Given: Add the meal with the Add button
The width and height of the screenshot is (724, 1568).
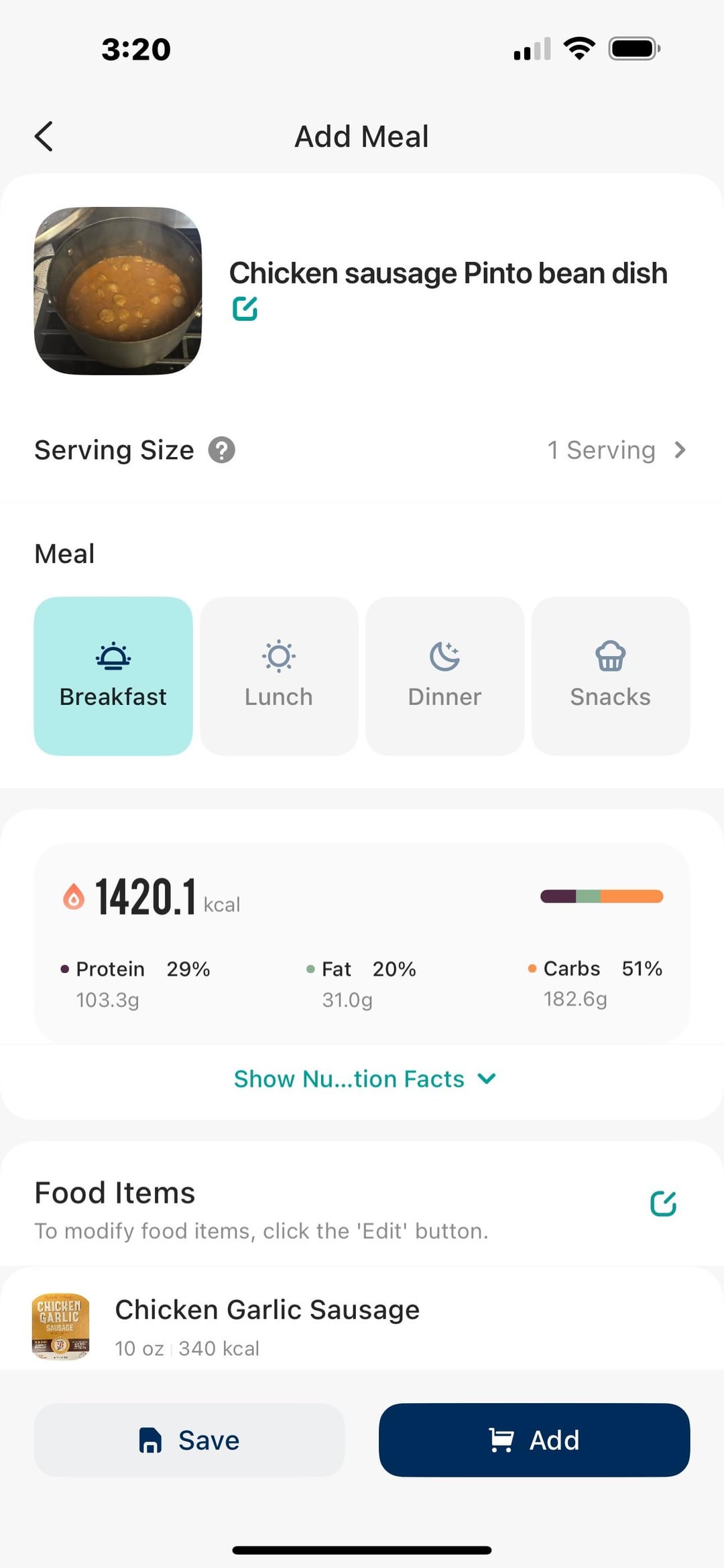Looking at the screenshot, I should tap(534, 1439).
